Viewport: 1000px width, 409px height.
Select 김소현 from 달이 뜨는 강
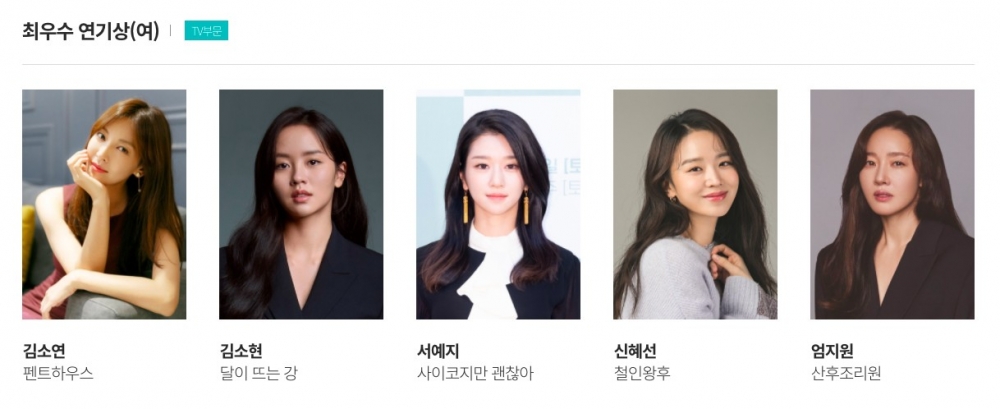(301, 205)
